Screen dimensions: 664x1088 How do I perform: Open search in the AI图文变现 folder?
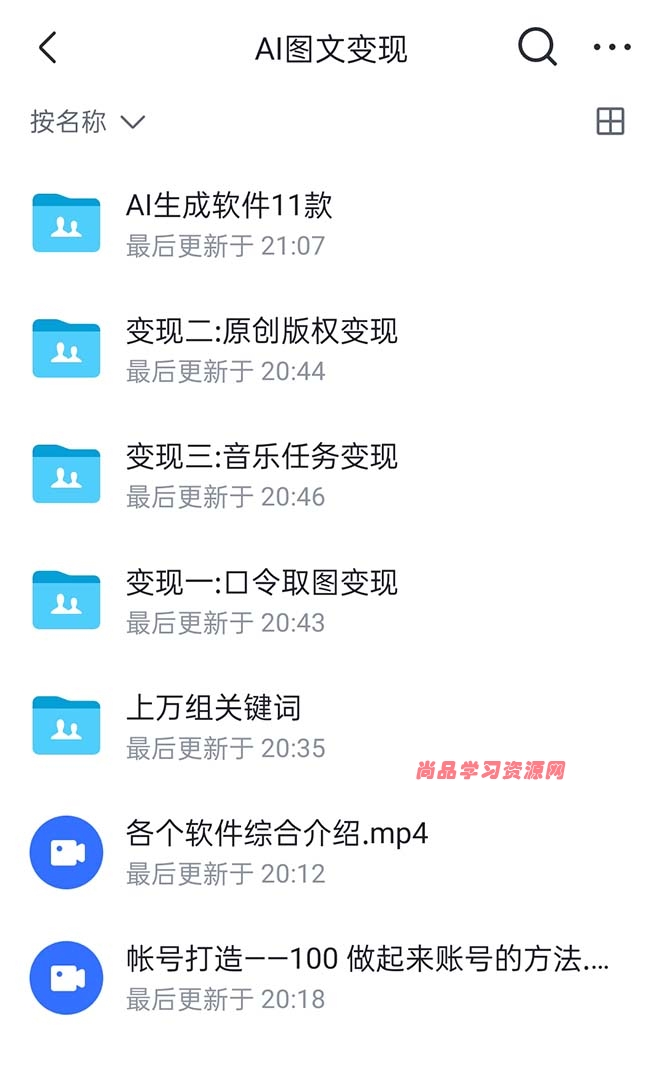(x=537, y=46)
